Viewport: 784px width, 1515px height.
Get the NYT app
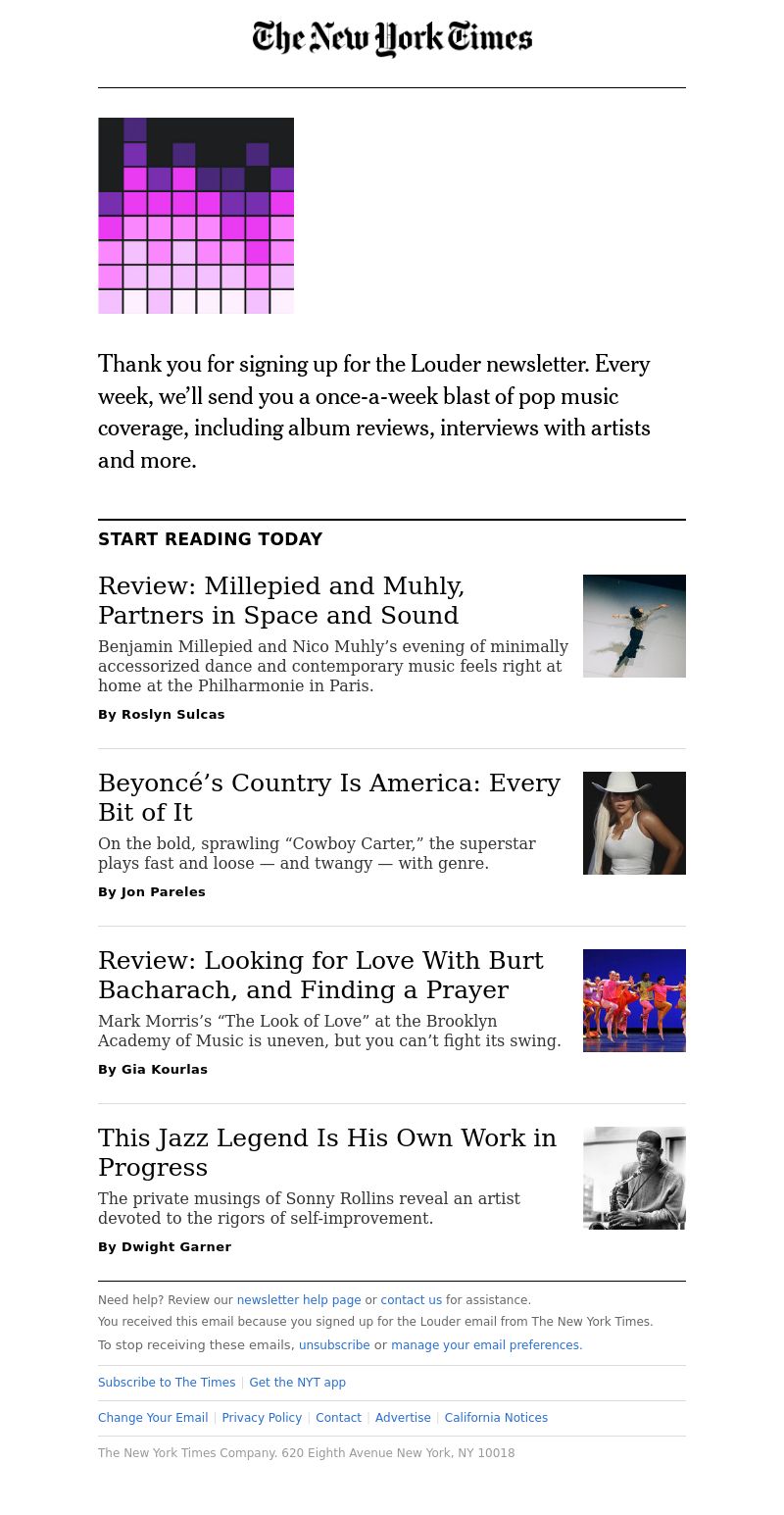click(x=297, y=1383)
